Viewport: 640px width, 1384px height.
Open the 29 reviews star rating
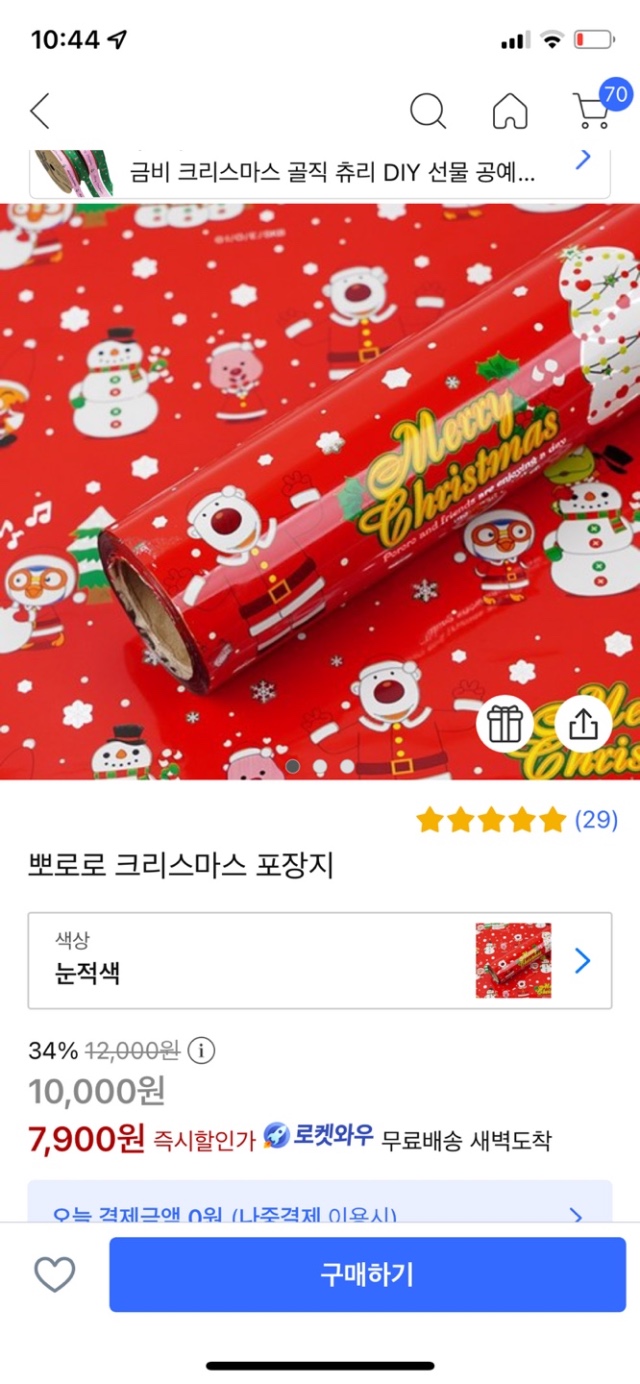[x=517, y=820]
